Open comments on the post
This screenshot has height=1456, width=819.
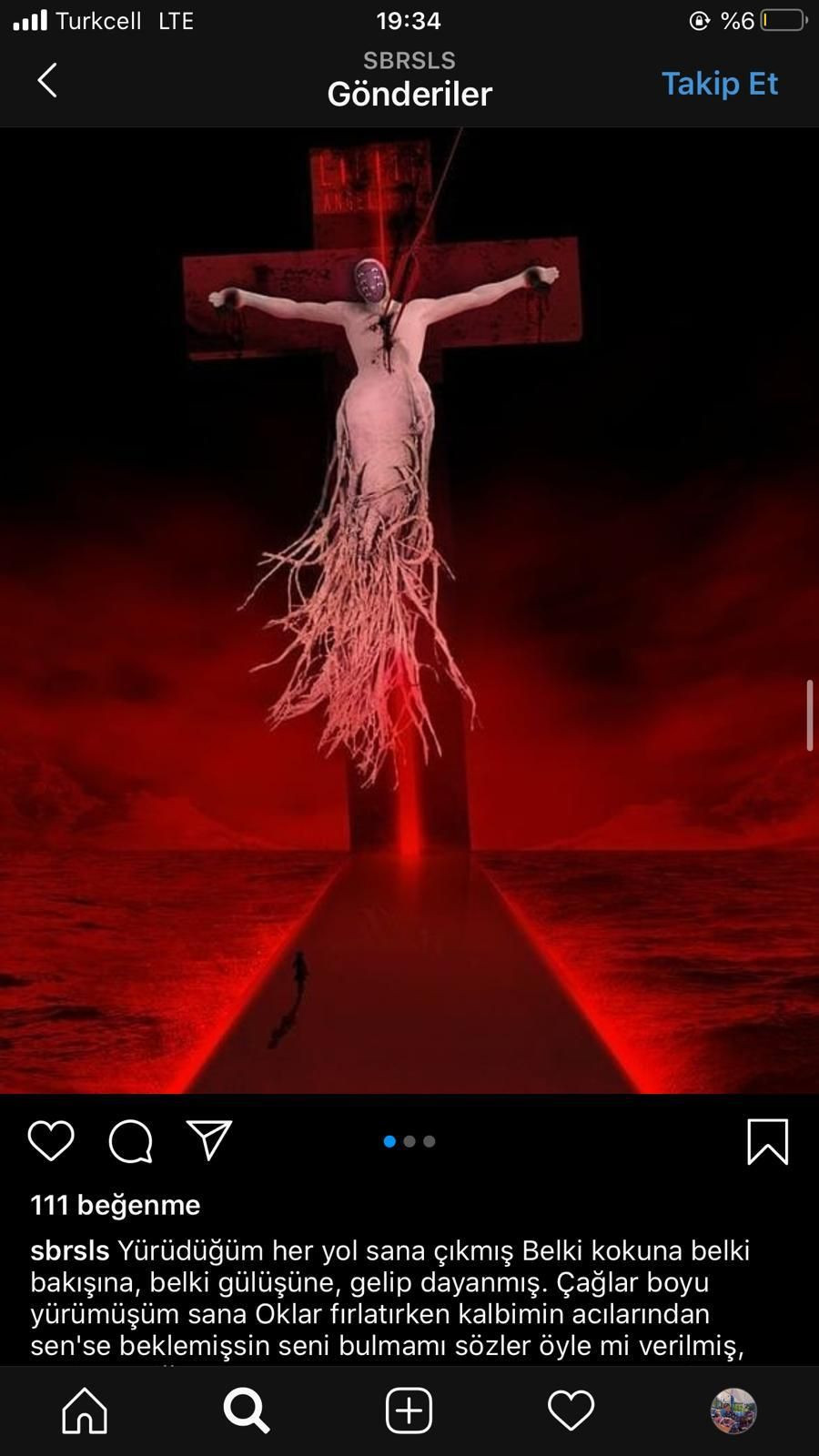tap(130, 1141)
